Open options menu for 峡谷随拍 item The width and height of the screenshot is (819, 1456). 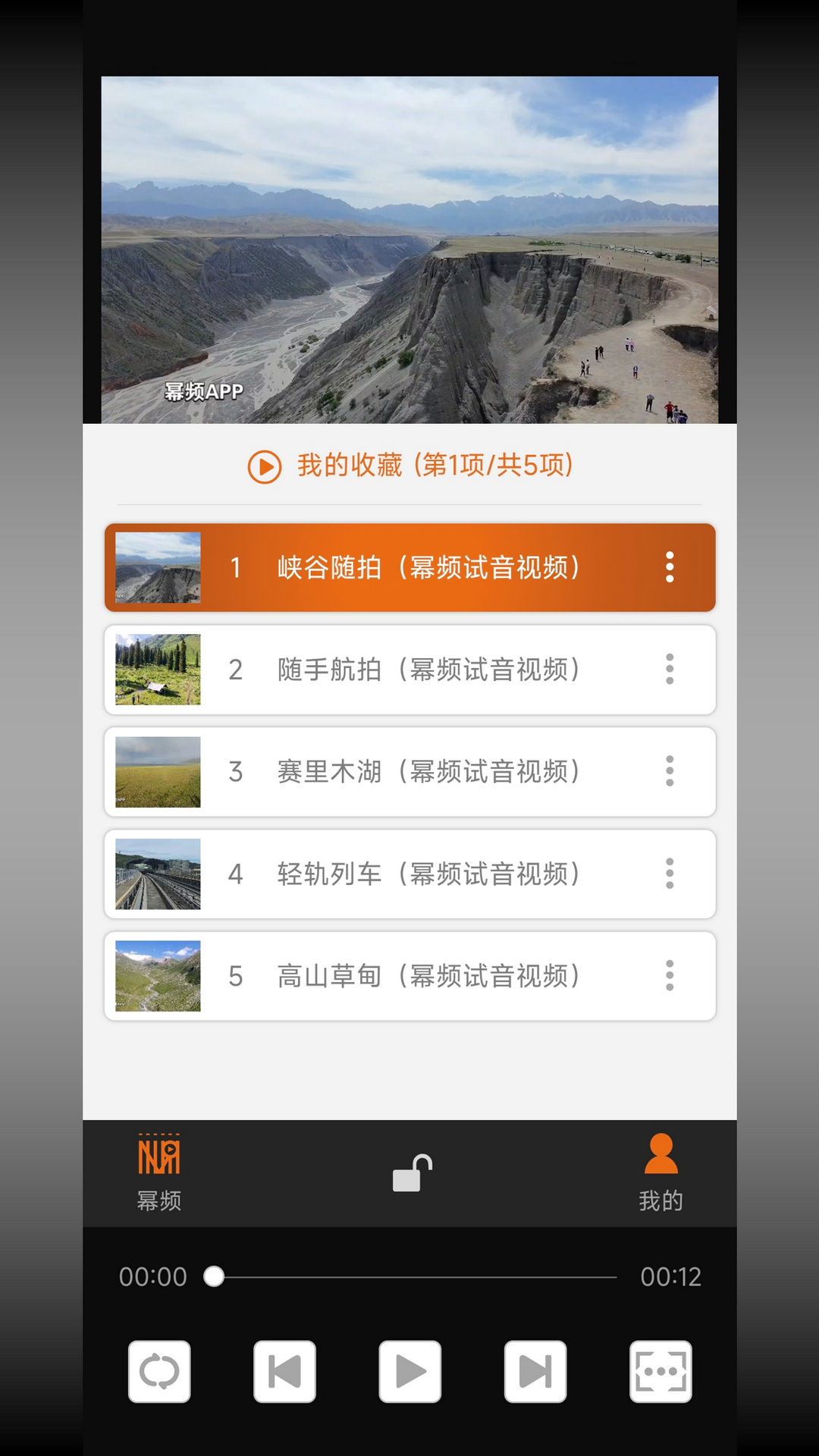tap(670, 567)
